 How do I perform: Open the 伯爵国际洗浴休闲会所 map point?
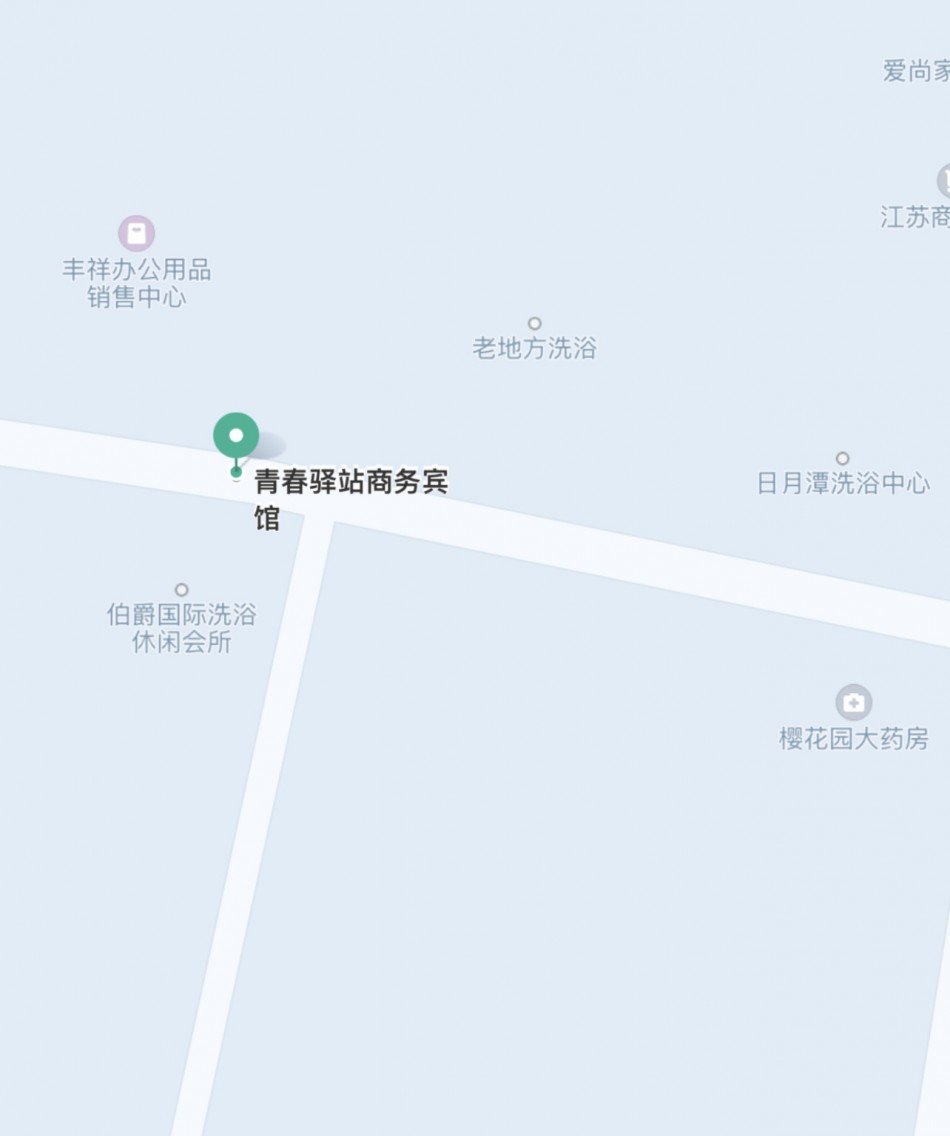pyautogui.click(x=181, y=590)
